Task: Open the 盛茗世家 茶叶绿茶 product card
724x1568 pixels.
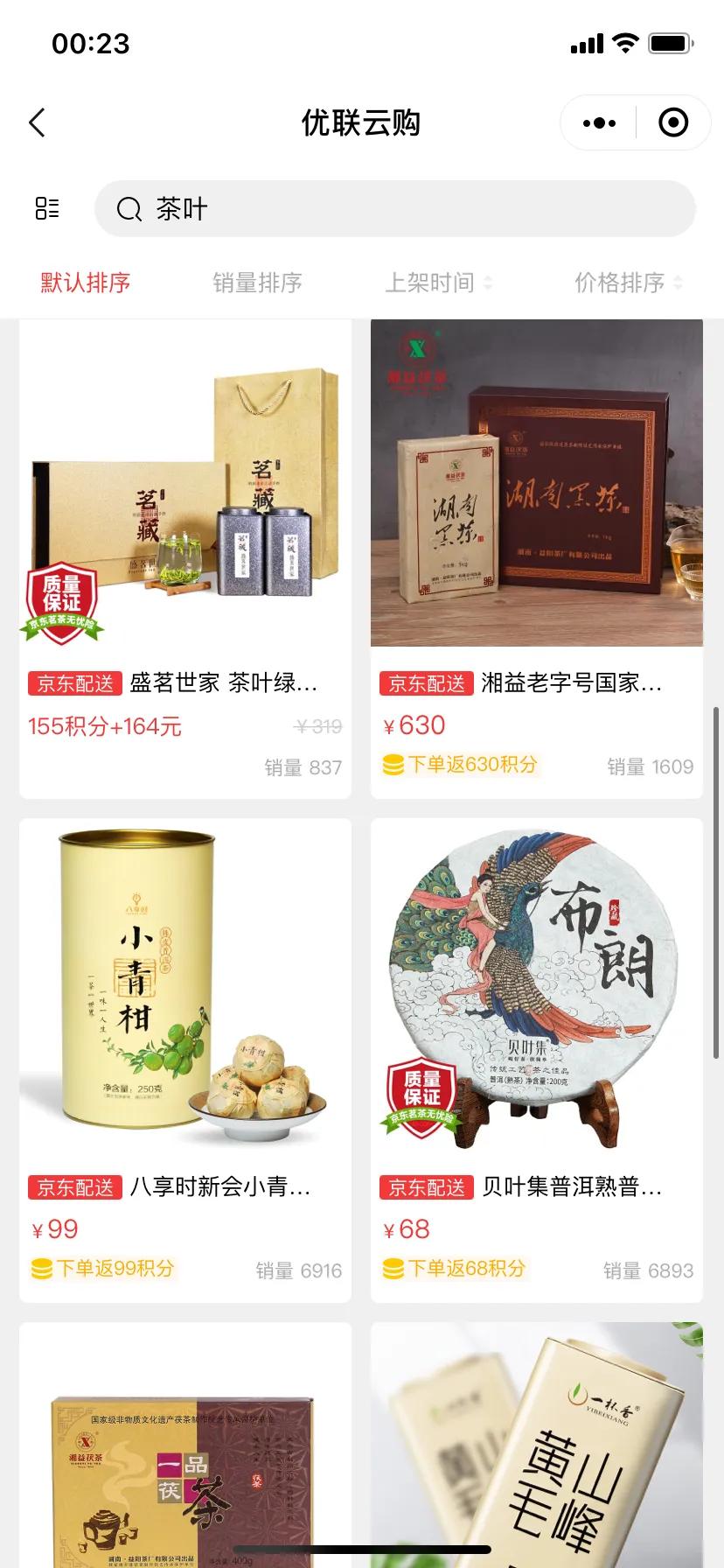Action: (x=185, y=560)
